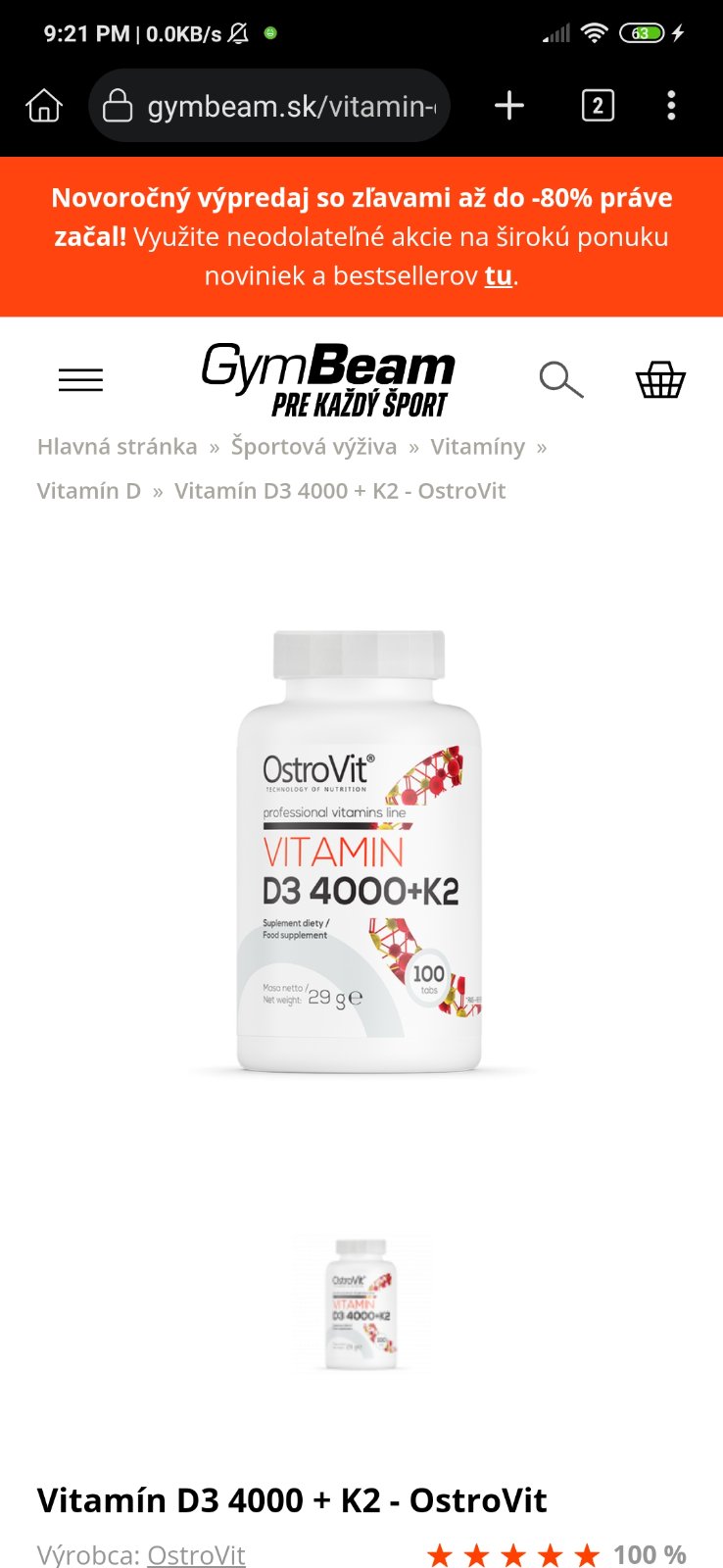This screenshot has height=1568, width=723.
Task: View the shopping basket
Action: (x=660, y=379)
